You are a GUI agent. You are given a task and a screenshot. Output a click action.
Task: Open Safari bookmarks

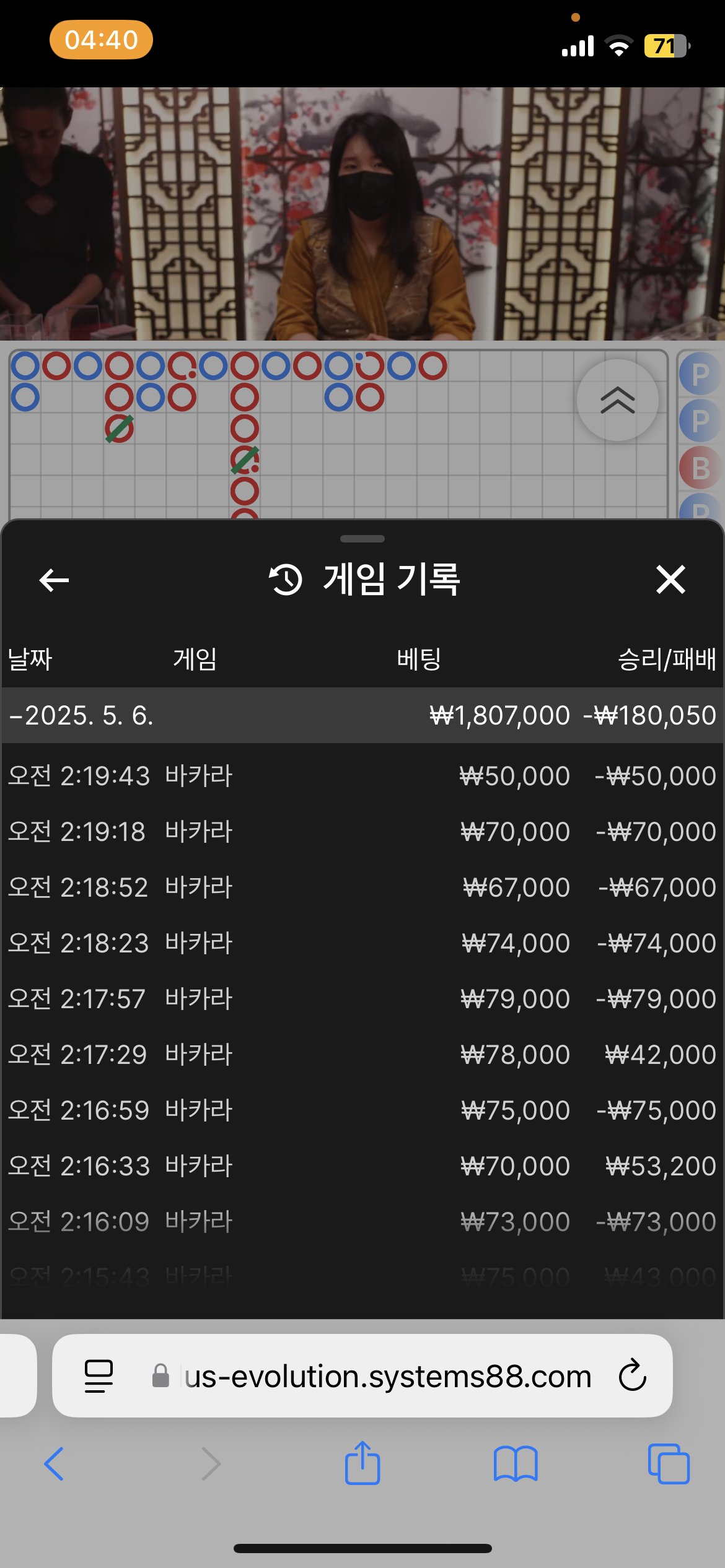point(516,1464)
